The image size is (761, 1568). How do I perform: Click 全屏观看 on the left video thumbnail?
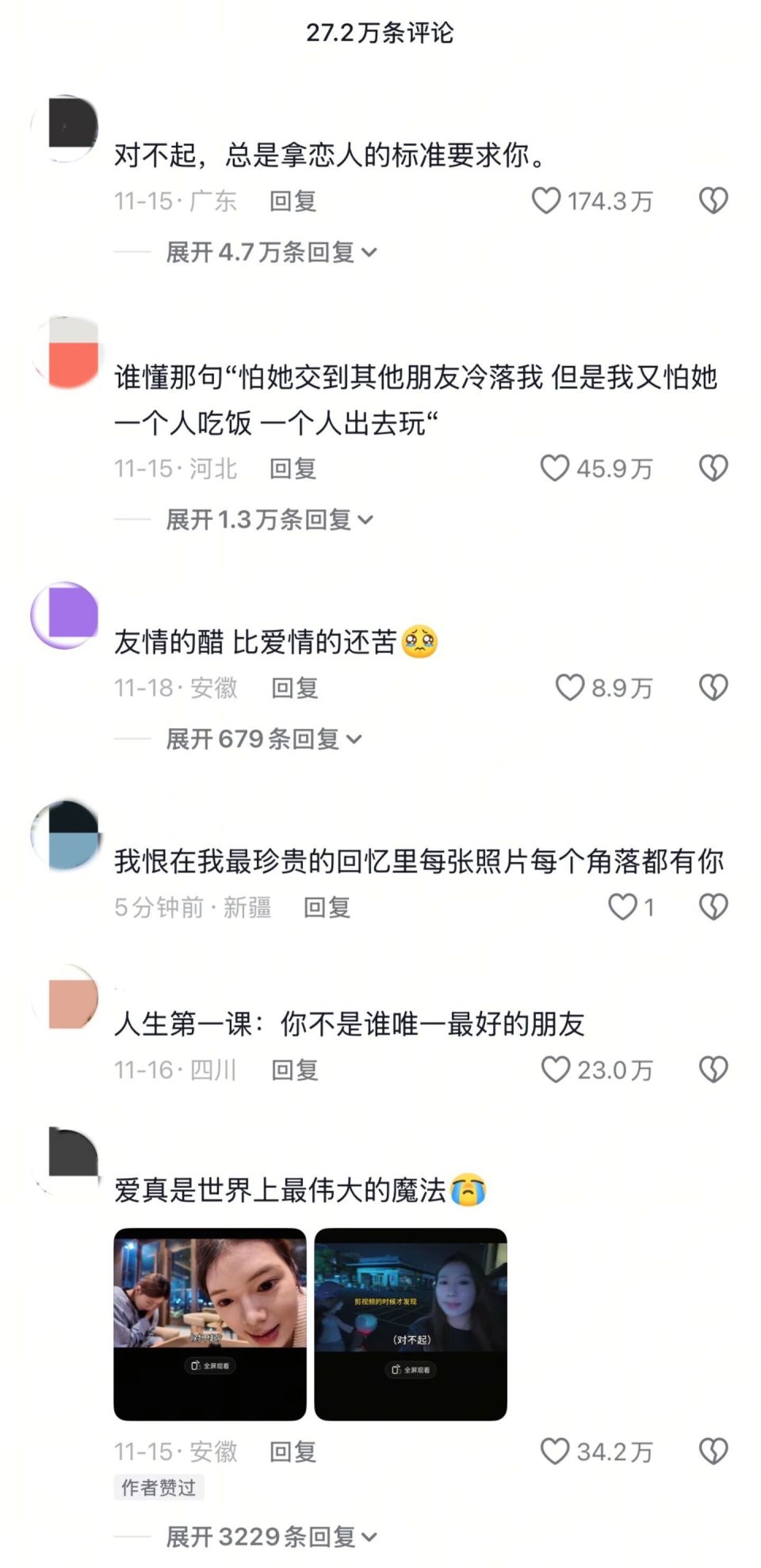[210, 1365]
